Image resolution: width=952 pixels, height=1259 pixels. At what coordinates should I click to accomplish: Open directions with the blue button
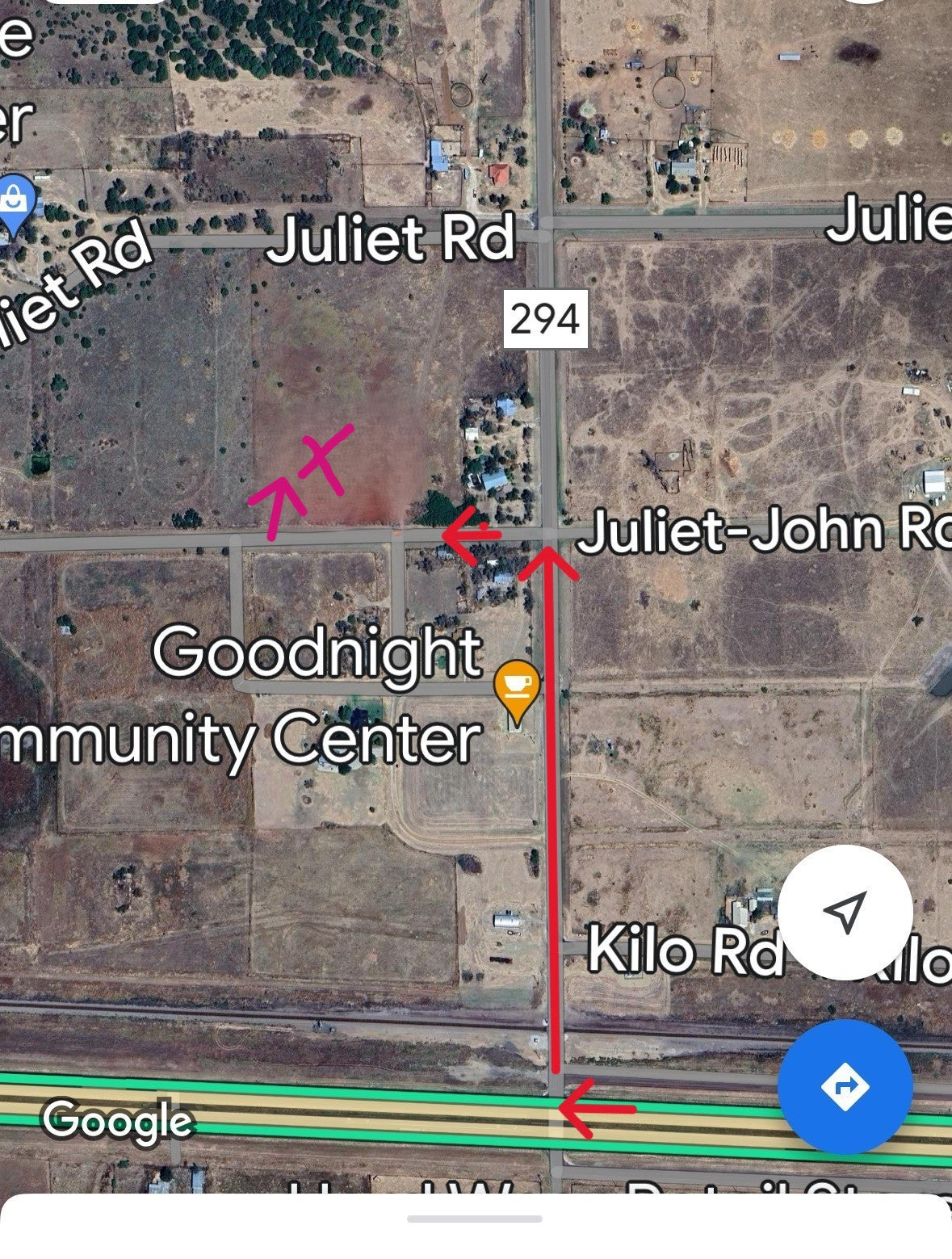click(845, 1086)
